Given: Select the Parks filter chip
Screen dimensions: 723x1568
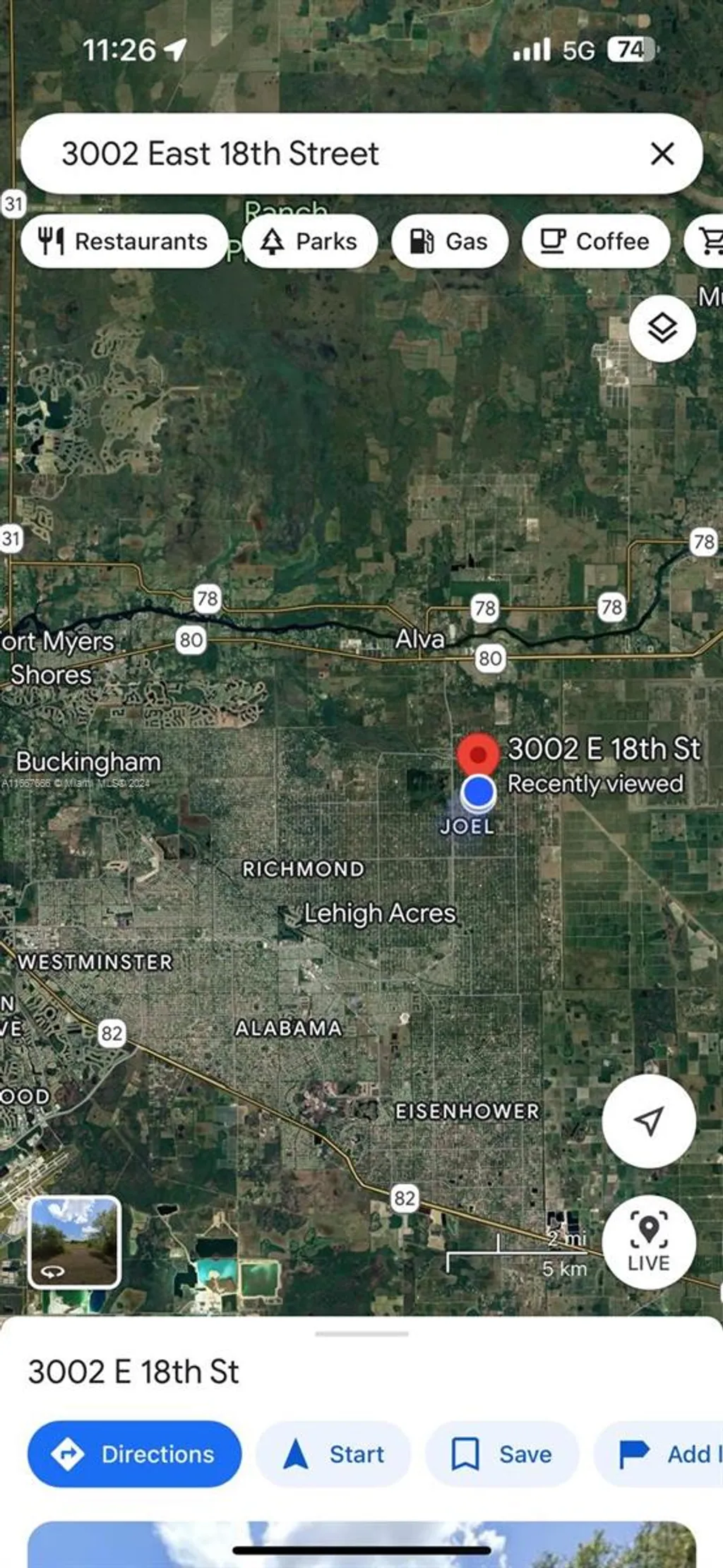Looking at the screenshot, I should [310, 241].
